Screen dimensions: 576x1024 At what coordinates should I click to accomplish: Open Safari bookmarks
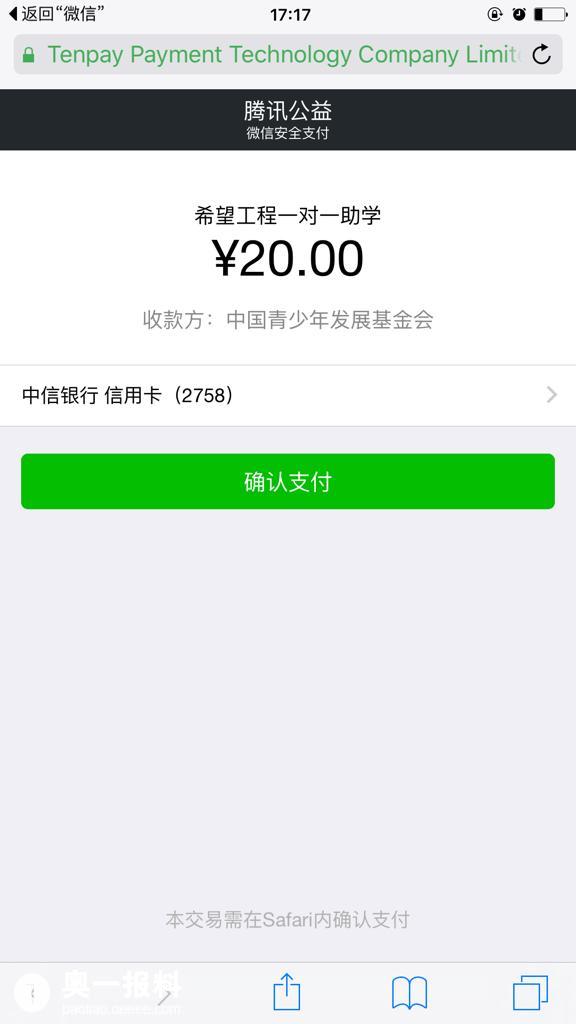[x=409, y=993]
